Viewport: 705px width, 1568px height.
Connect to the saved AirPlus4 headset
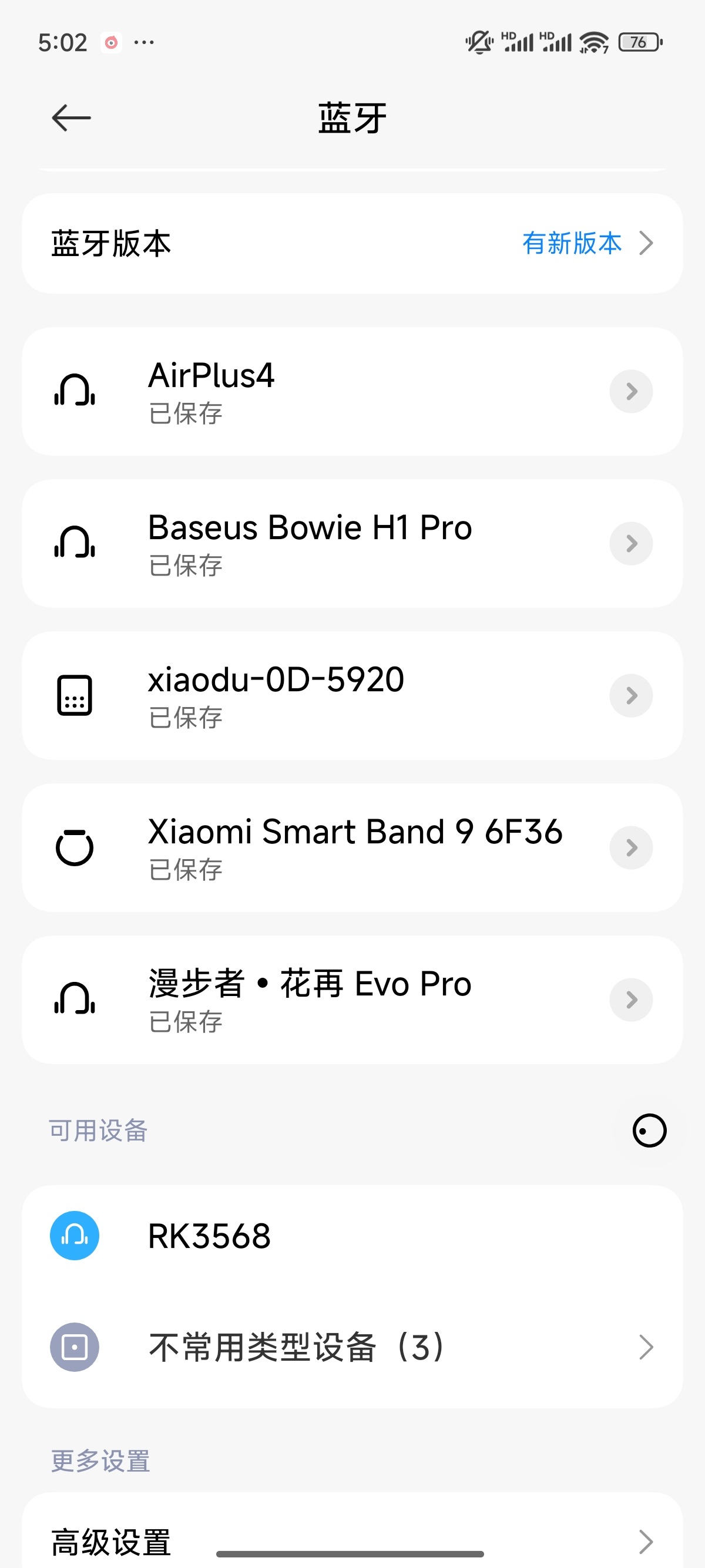point(304,391)
